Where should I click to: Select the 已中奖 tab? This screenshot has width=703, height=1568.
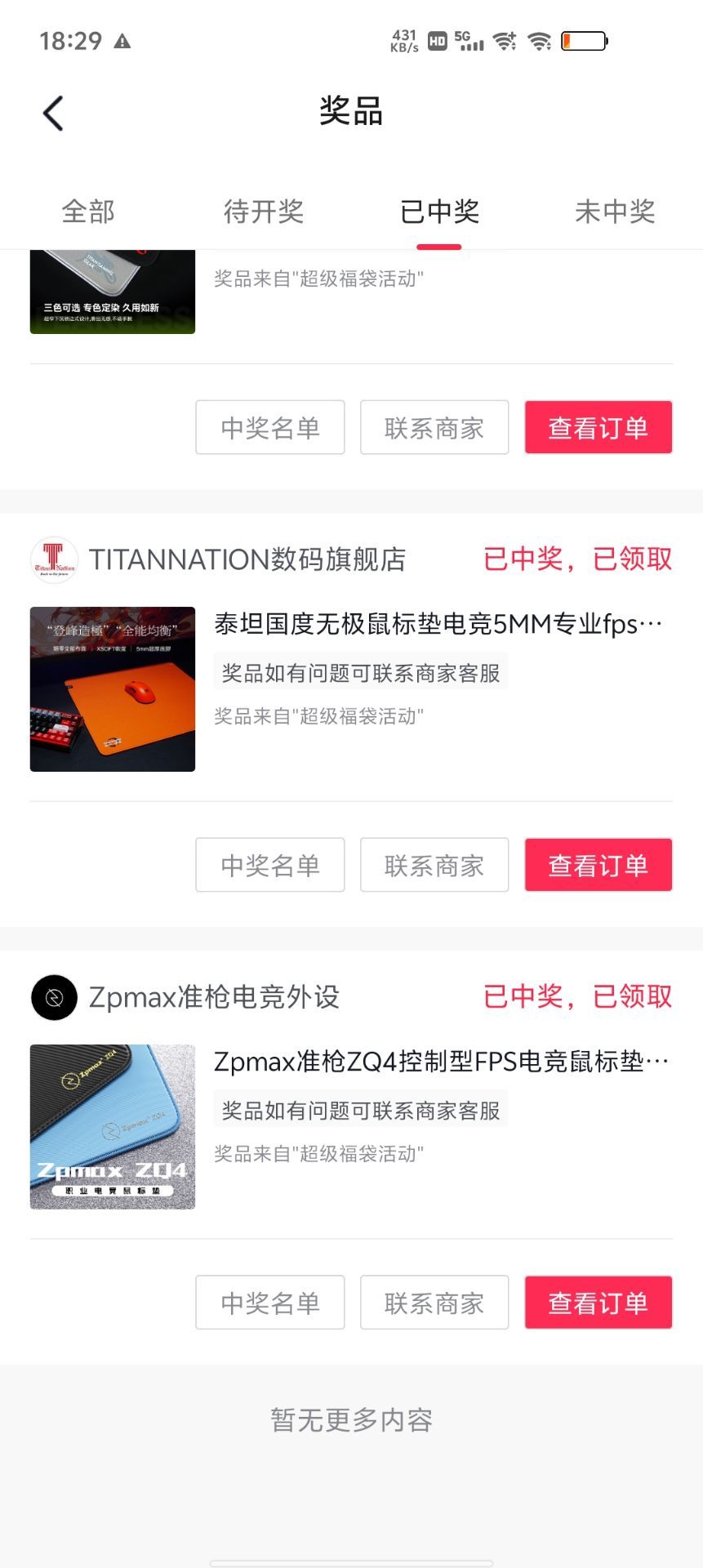tap(439, 212)
